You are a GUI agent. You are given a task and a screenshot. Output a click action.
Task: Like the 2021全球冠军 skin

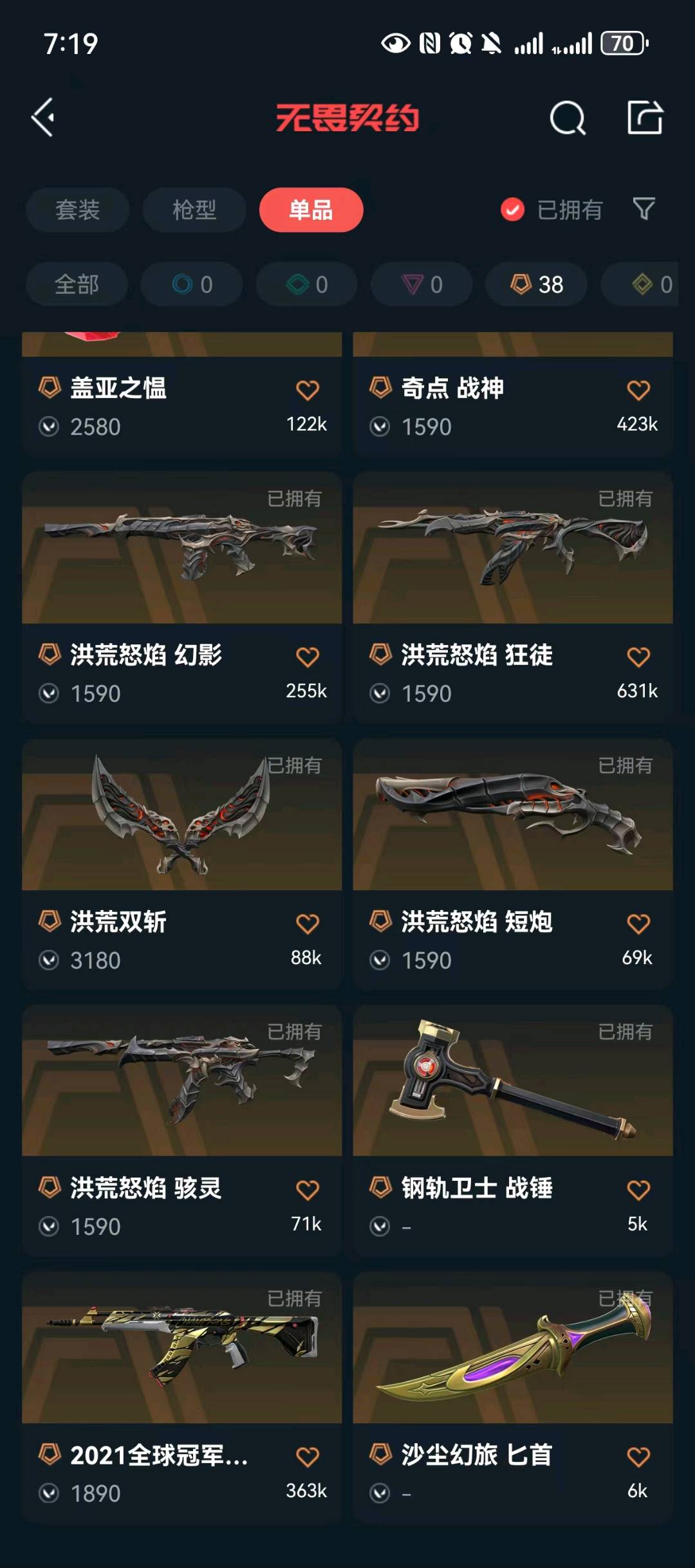point(307,1457)
